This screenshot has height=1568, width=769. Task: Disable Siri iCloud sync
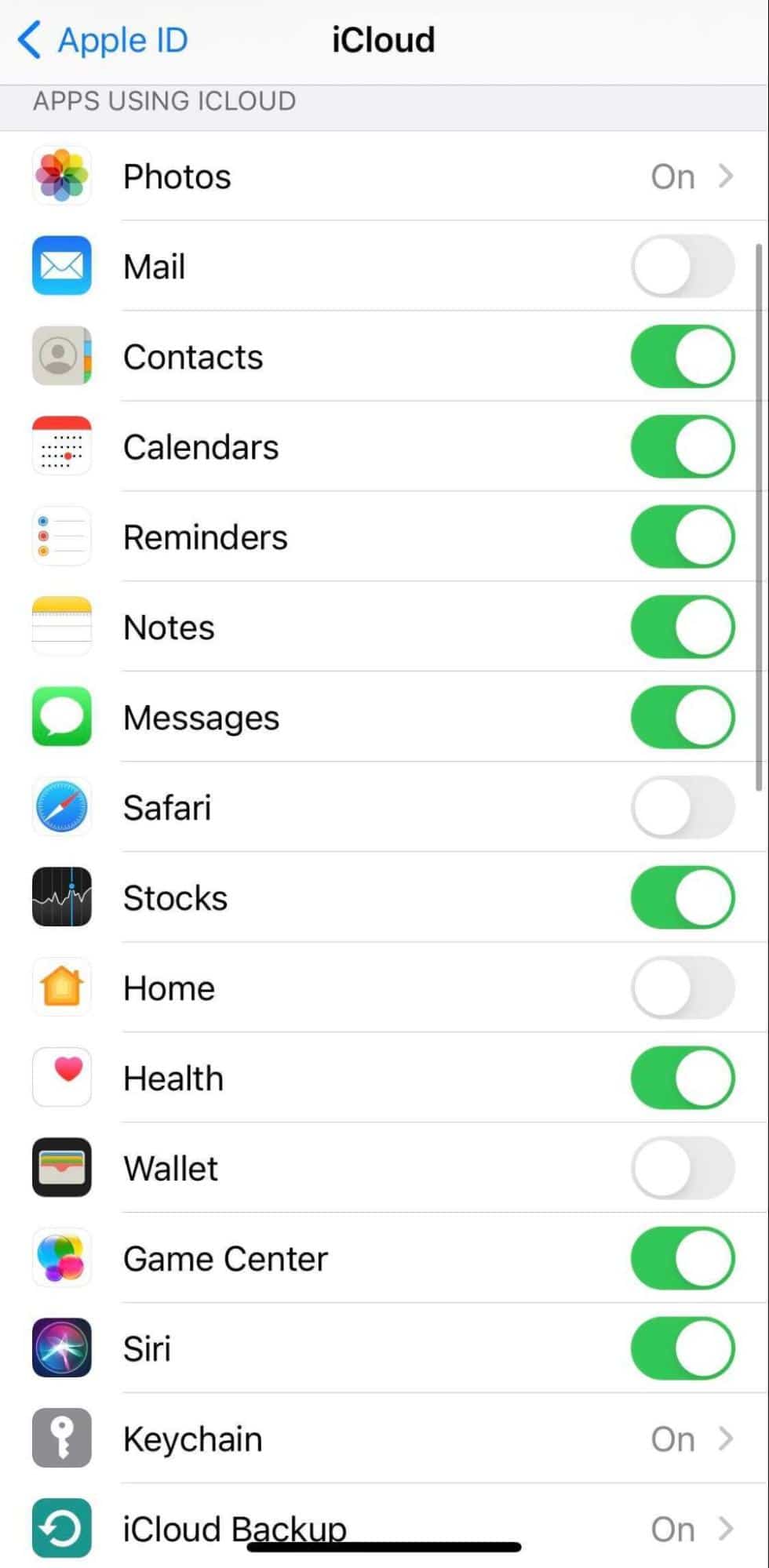click(x=682, y=1349)
